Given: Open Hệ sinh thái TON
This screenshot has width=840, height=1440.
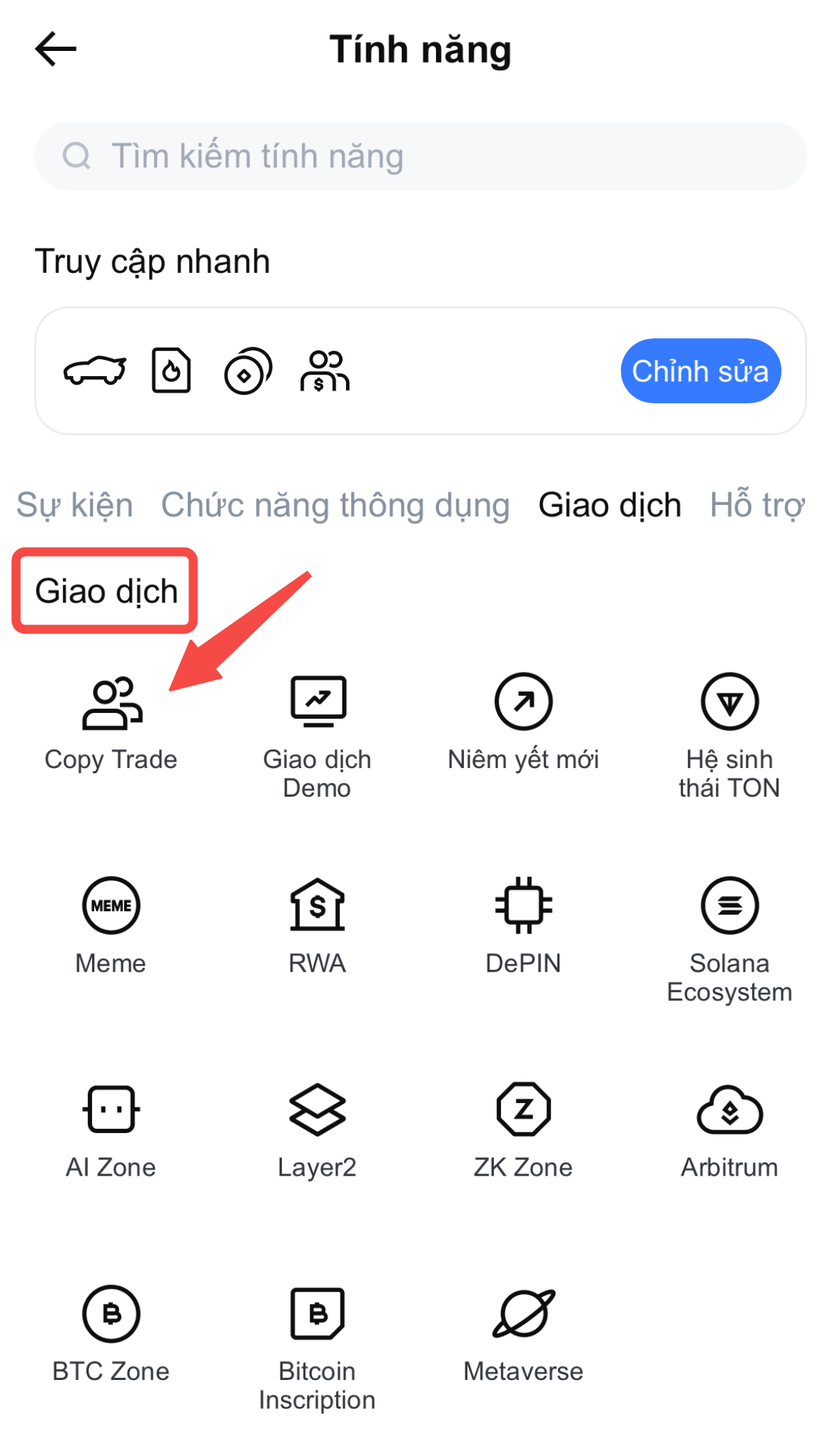Looking at the screenshot, I should point(729,733).
